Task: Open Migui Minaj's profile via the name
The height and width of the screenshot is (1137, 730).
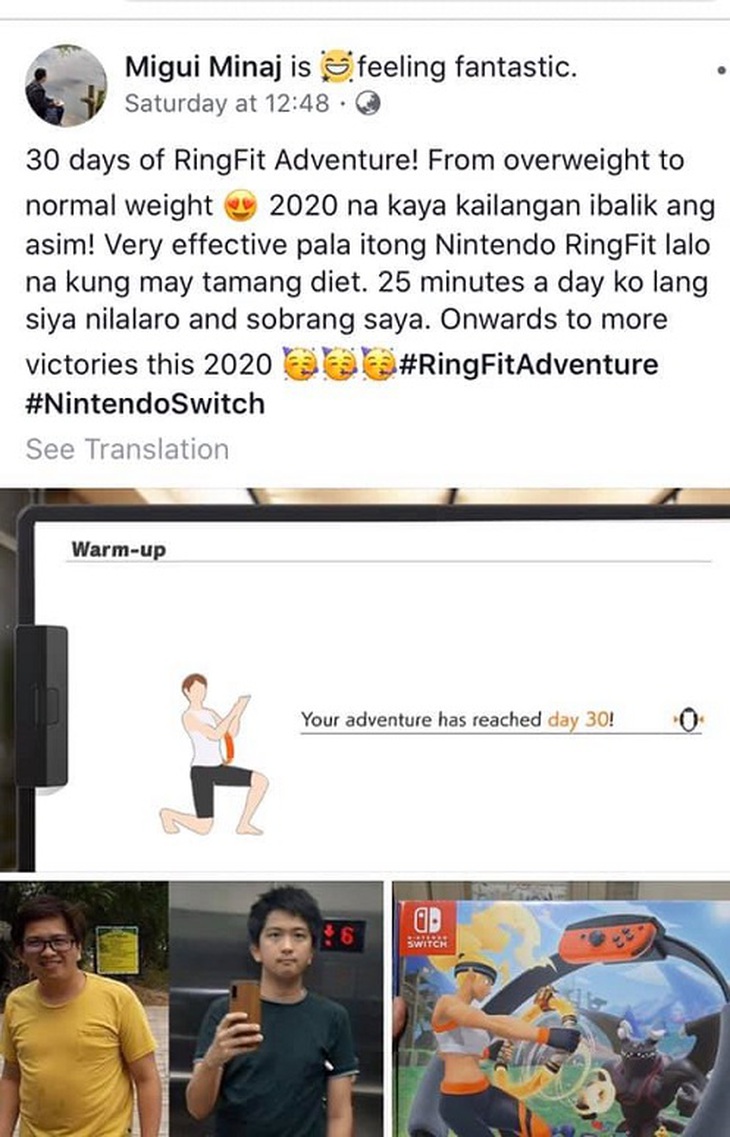Action: point(203,68)
